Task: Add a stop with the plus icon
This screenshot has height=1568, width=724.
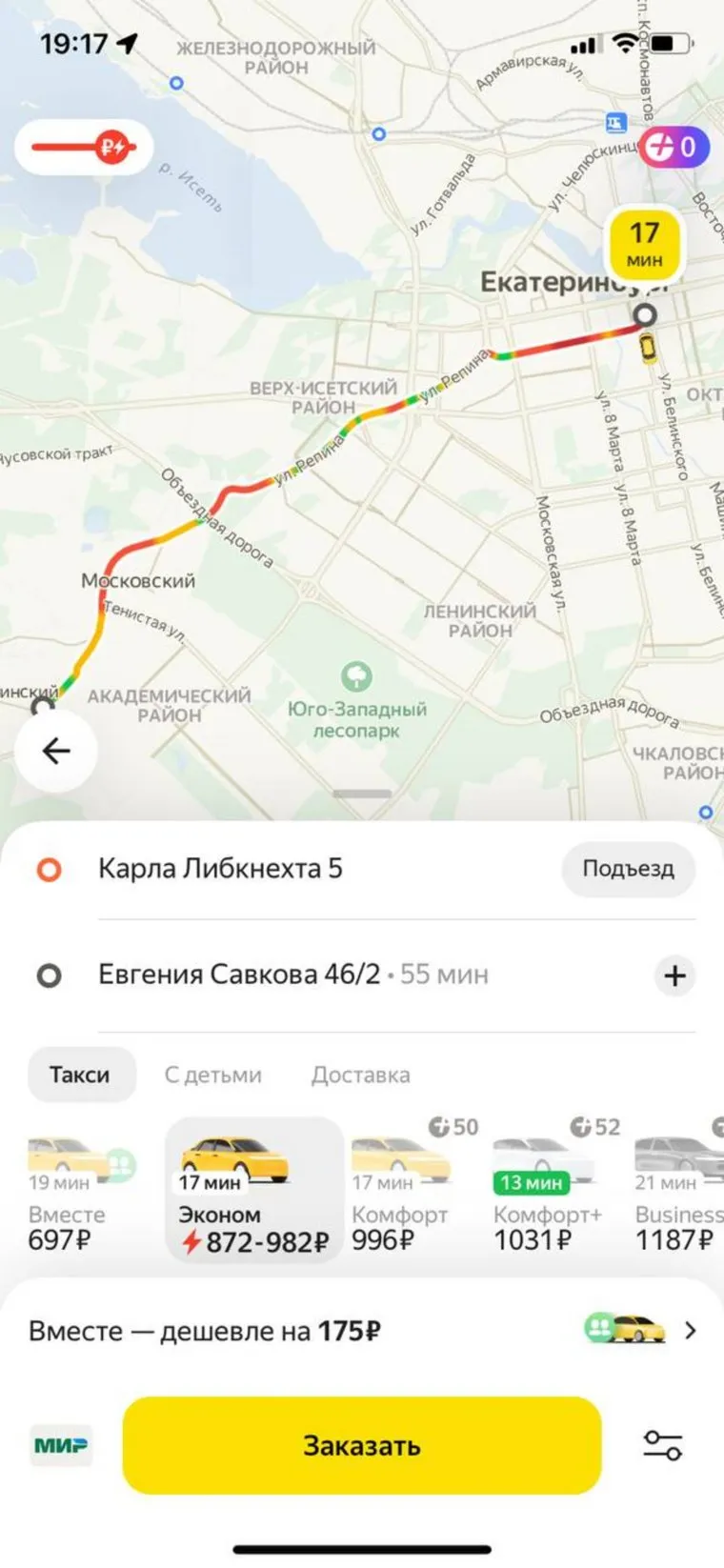Action: pyautogui.click(x=674, y=975)
